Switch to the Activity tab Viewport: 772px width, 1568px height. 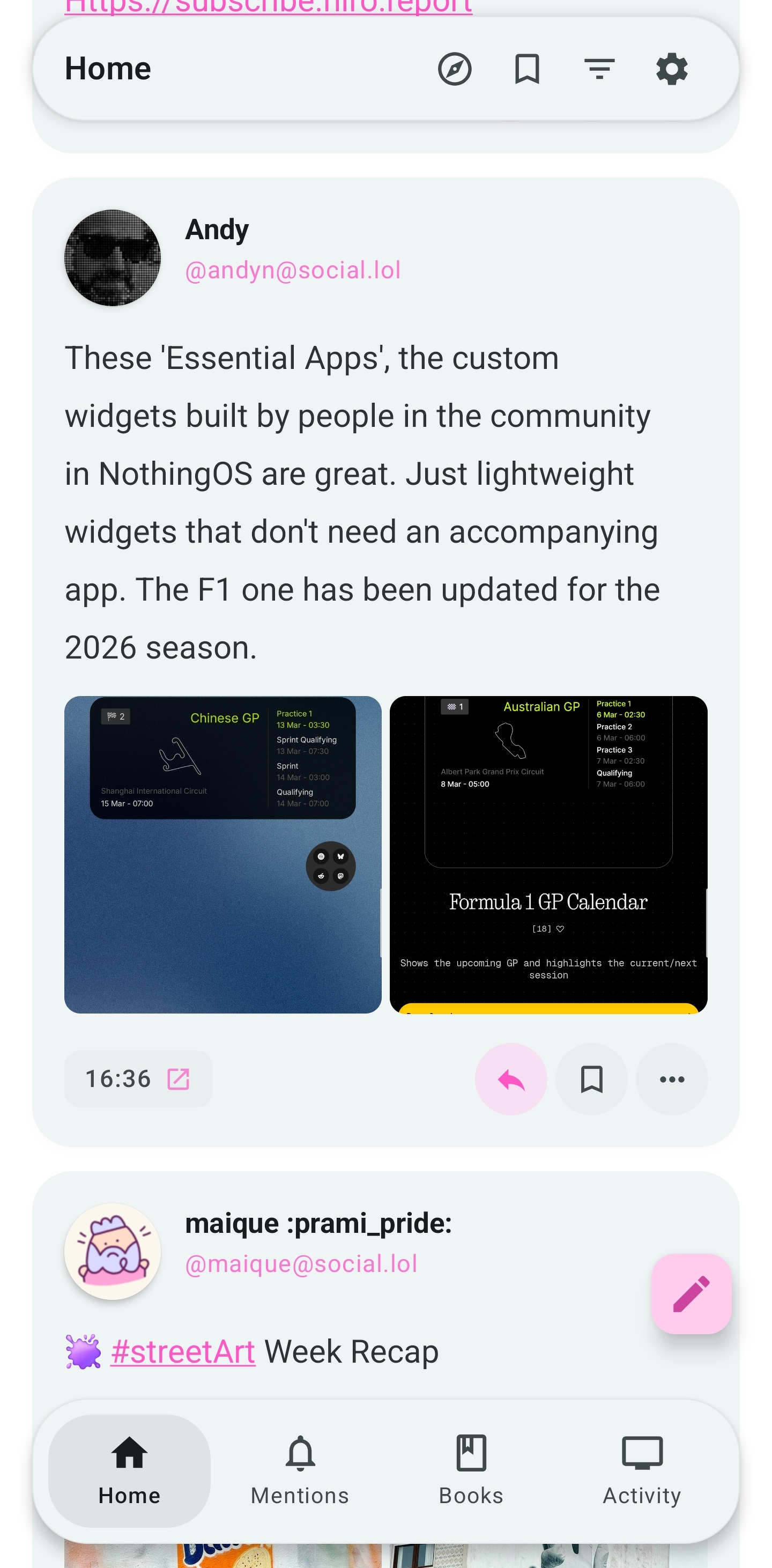[642, 1470]
